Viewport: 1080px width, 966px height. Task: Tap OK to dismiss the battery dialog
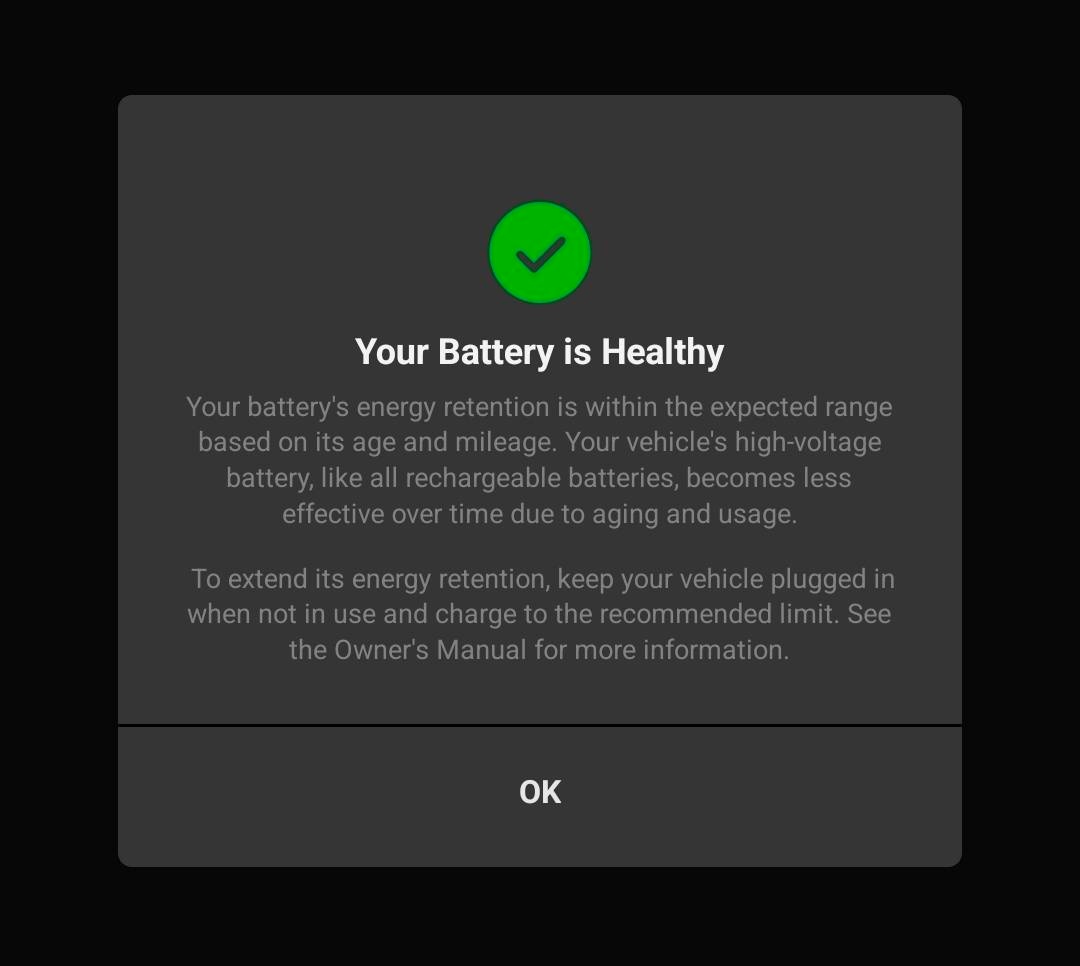coord(540,792)
